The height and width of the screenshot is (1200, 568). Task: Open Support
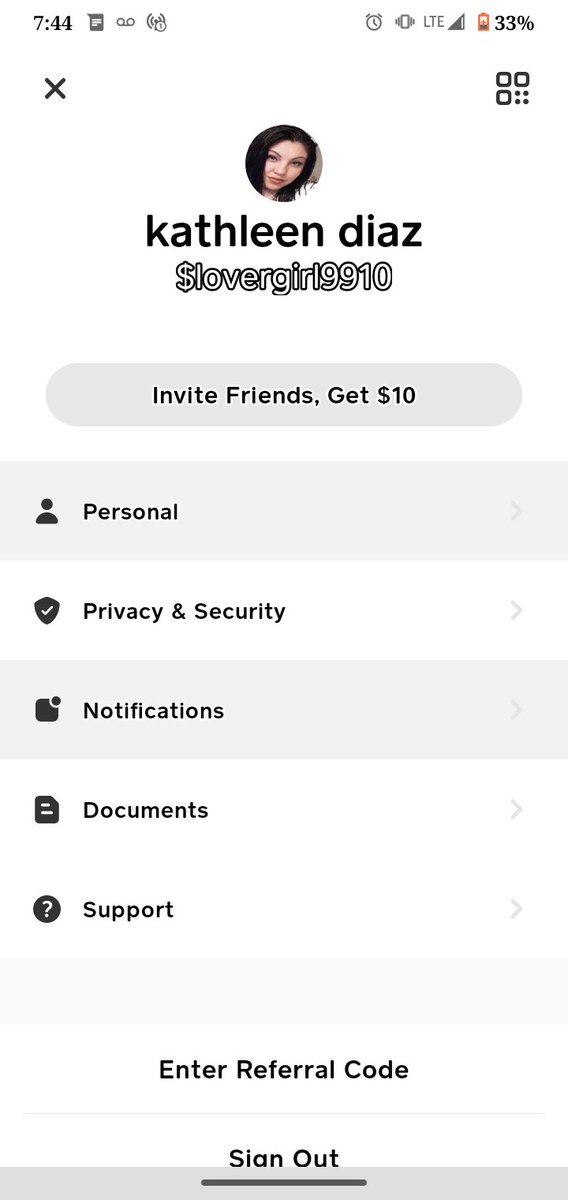pyautogui.click(x=284, y=909)
